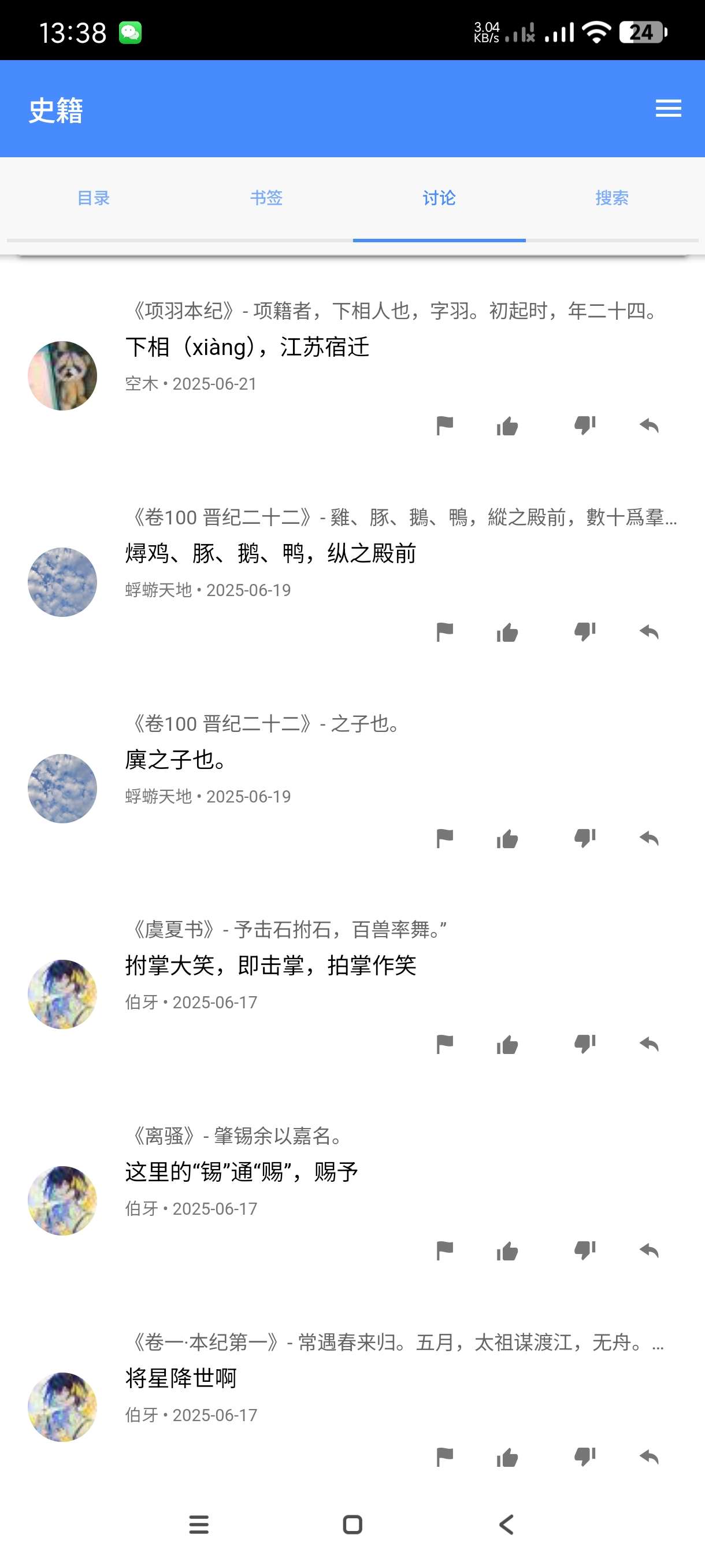This screenshot has width=705, height=1568.
Task: Like the 燖鸡、豚、鹅 comment
Action: (507, 633)
